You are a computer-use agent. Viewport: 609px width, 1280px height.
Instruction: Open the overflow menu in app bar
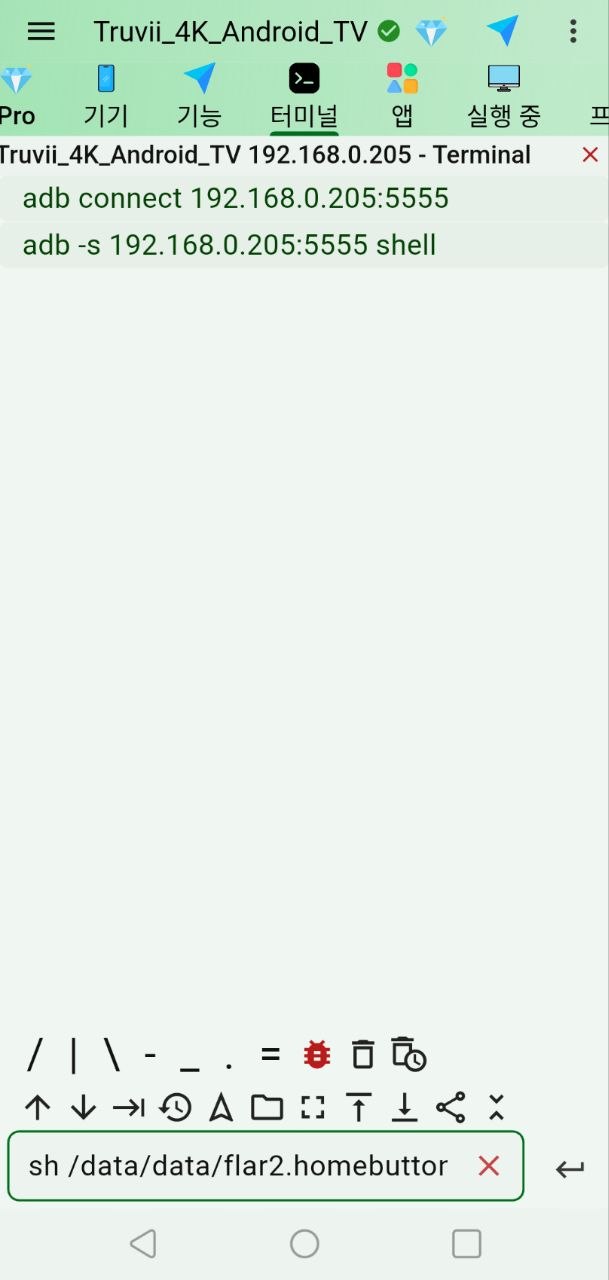(x=573, y=31)
